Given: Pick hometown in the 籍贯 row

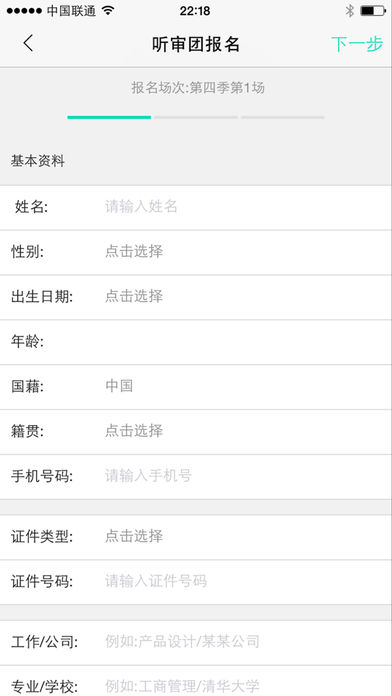Looking at the screenshot, I should (x=196, y=432).
